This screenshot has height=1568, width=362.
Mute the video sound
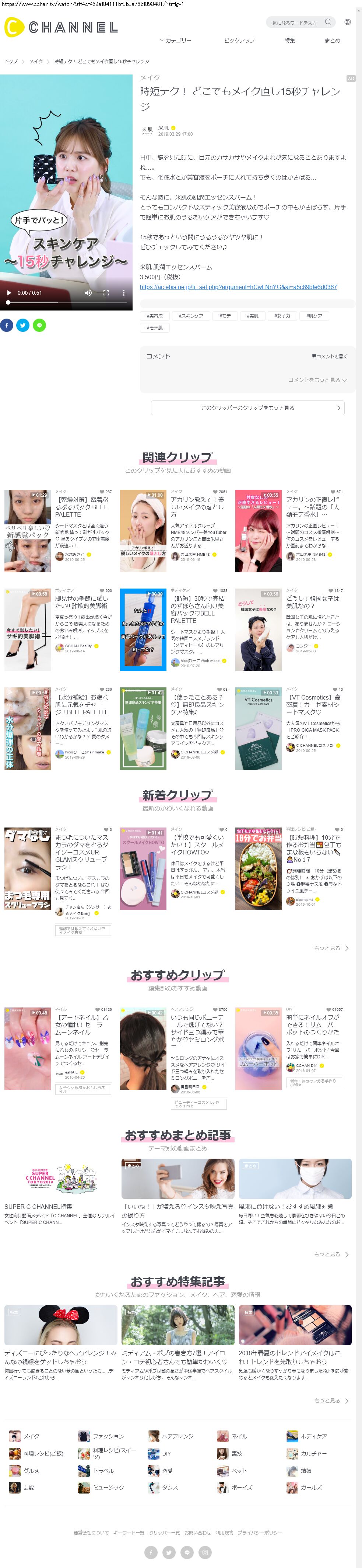[x=88, y=293]
